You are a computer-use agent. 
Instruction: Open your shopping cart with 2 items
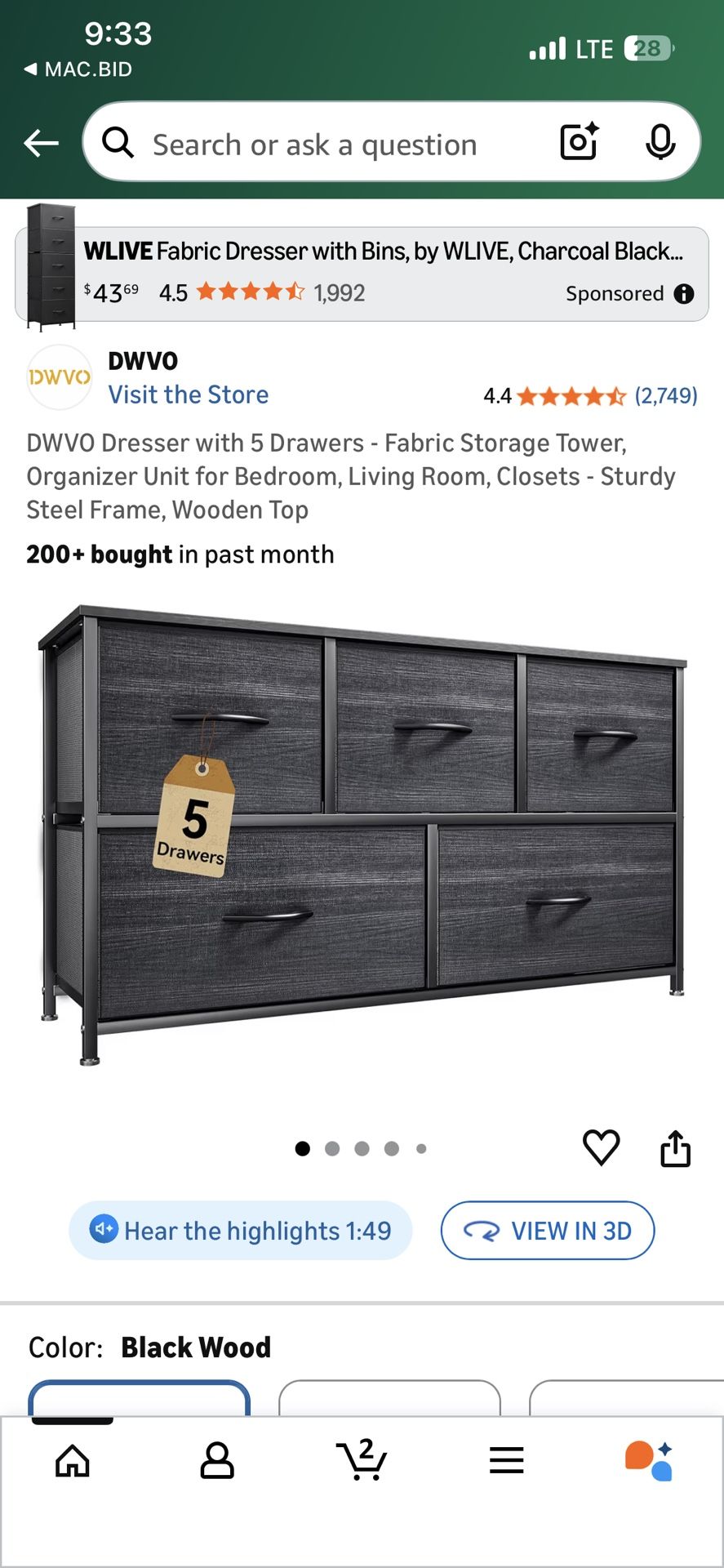coord(362,1462)
